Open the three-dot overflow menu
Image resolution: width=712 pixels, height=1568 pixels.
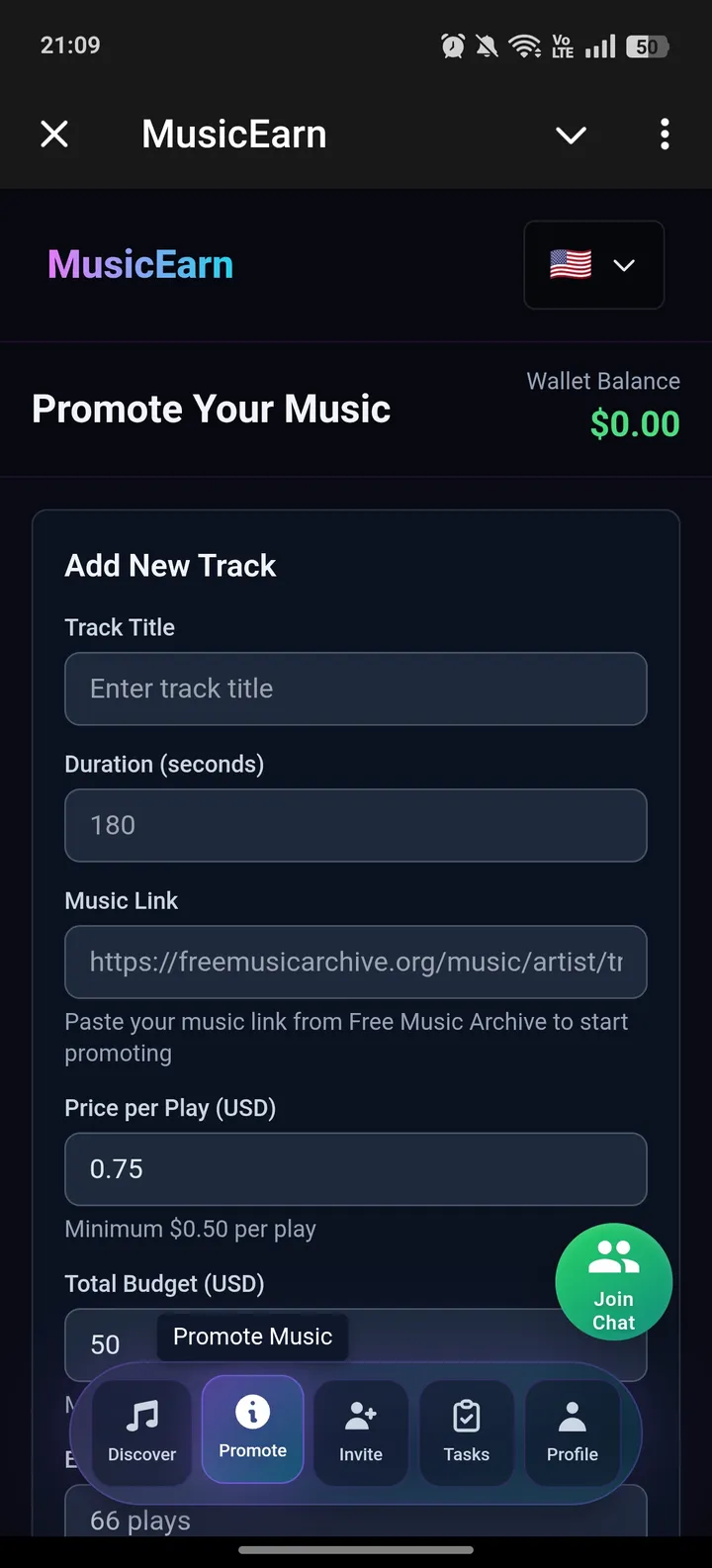pyautogui.click(x=665, y=134)
